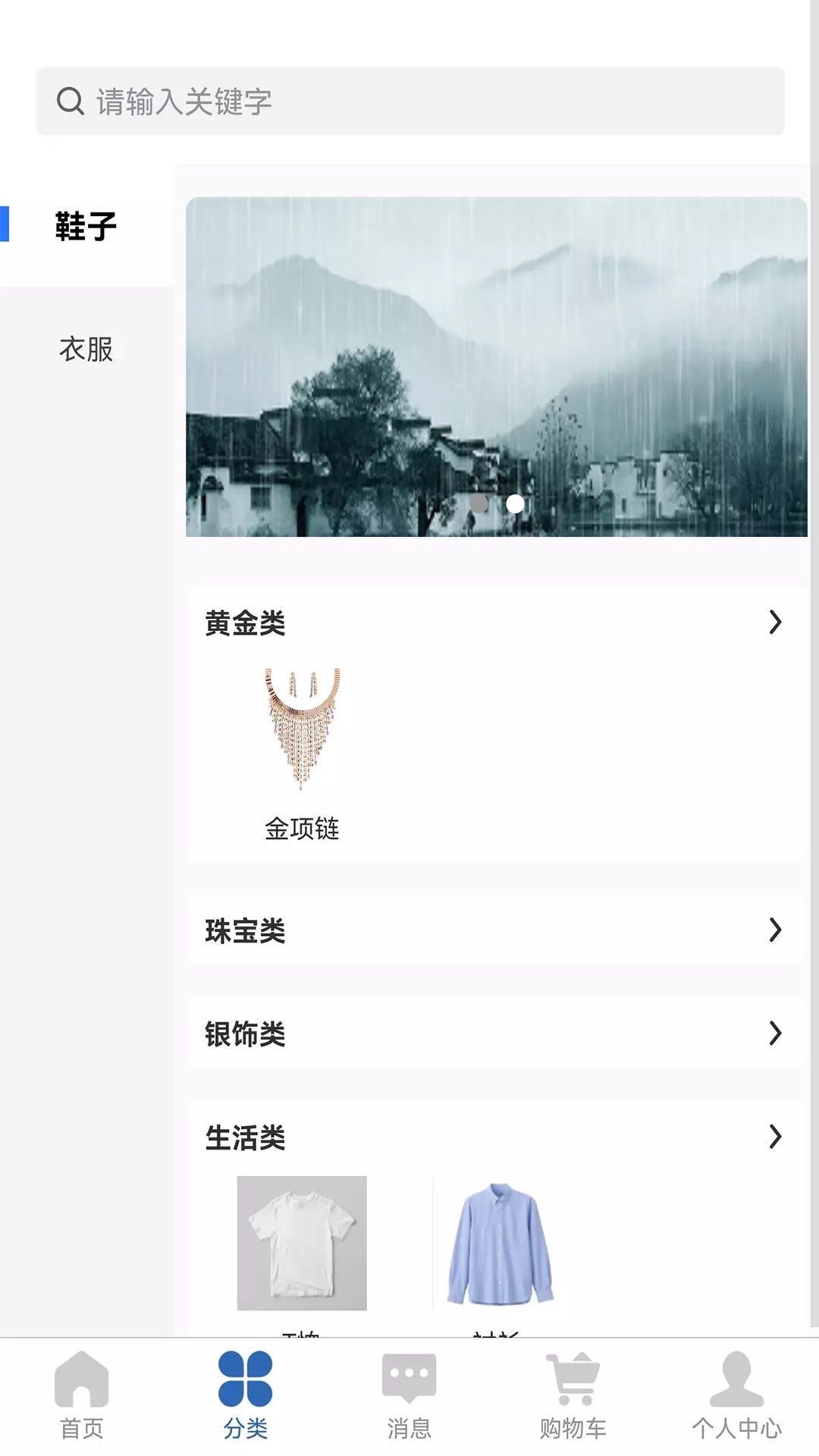Image resolution: width=819 pixels, height=1456 pixels.
Task: Open the 金项链 product
Action: pos(302,751)
